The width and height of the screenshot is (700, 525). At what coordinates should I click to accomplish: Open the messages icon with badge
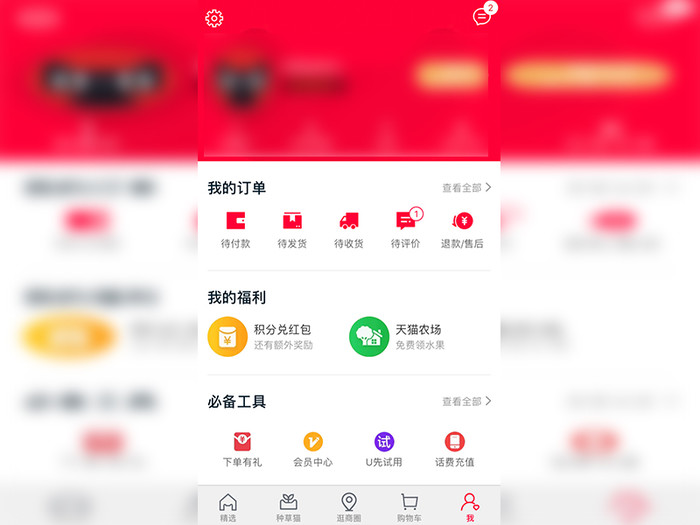point(482,17)
